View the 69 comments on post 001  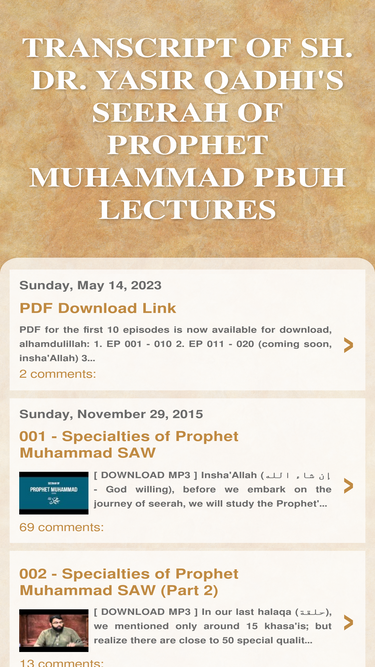pos(62,527)
